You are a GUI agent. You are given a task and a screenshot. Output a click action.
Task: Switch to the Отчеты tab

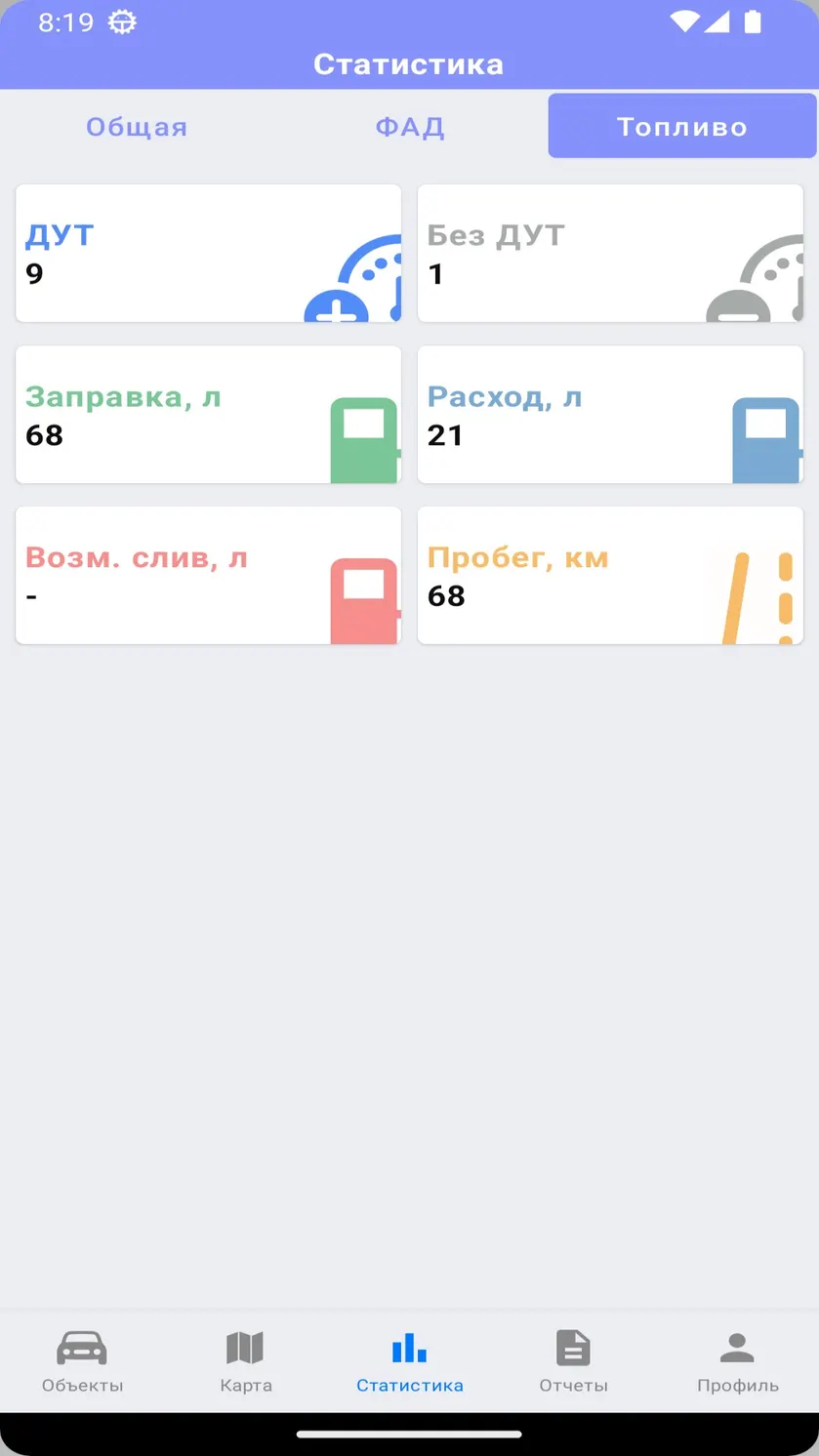tap(574, 1361)
